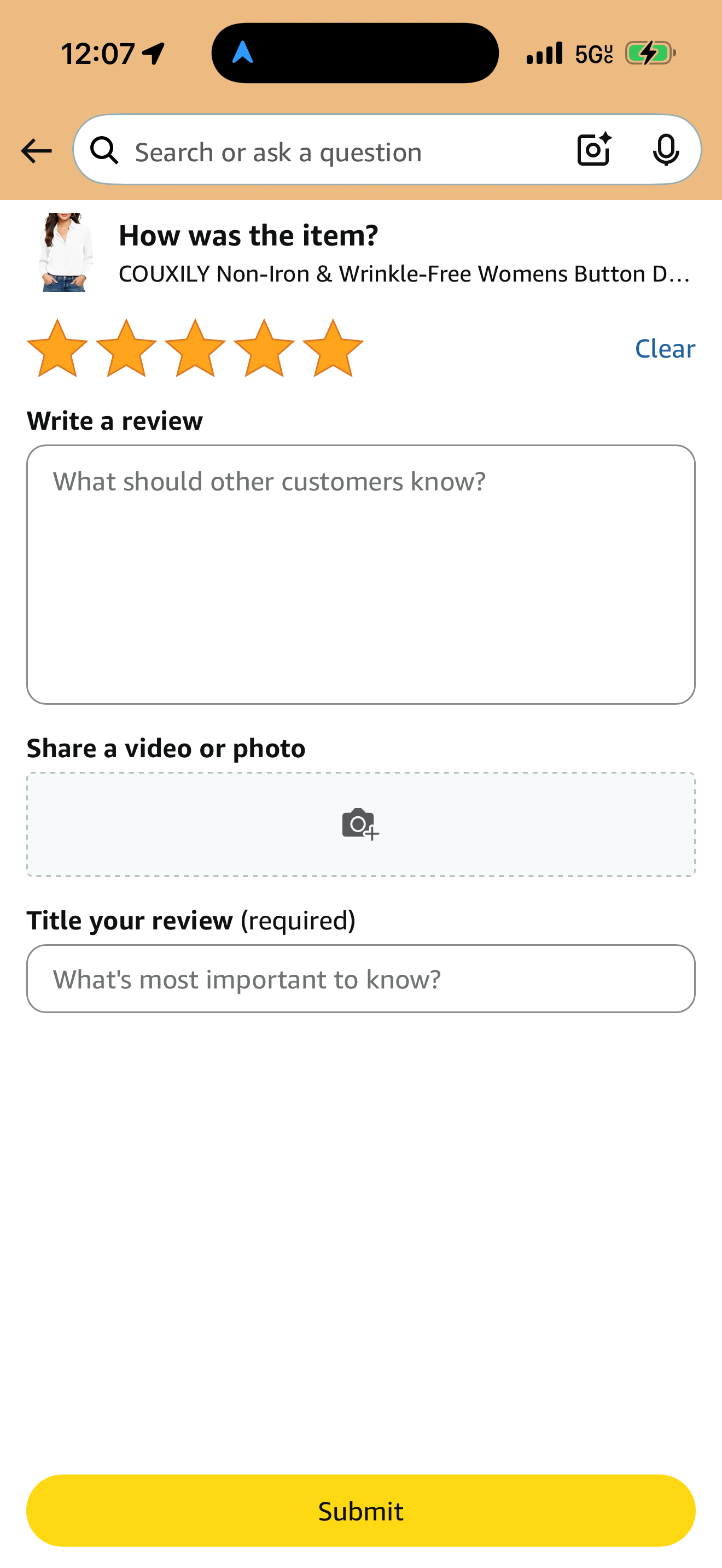The width and height of the screenshot is (722, 1568).
Task: Focus the Title your review field
Action: coord(361,979)
